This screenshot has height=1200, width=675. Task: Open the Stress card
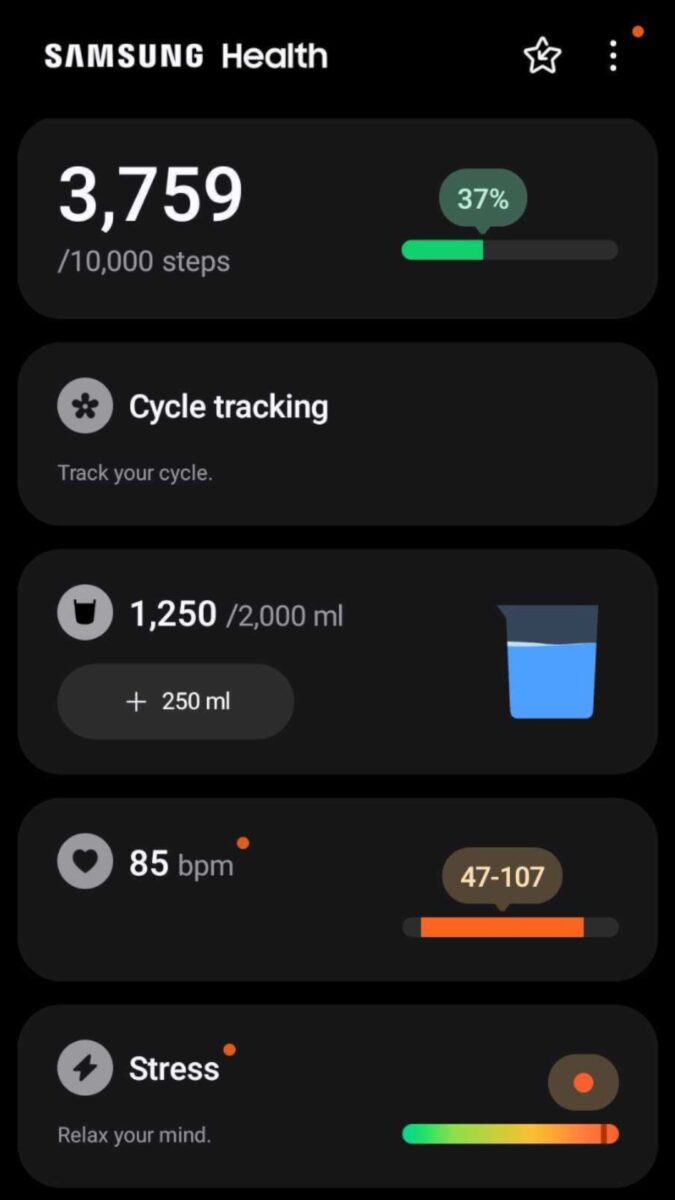[x=337, y=1095]
